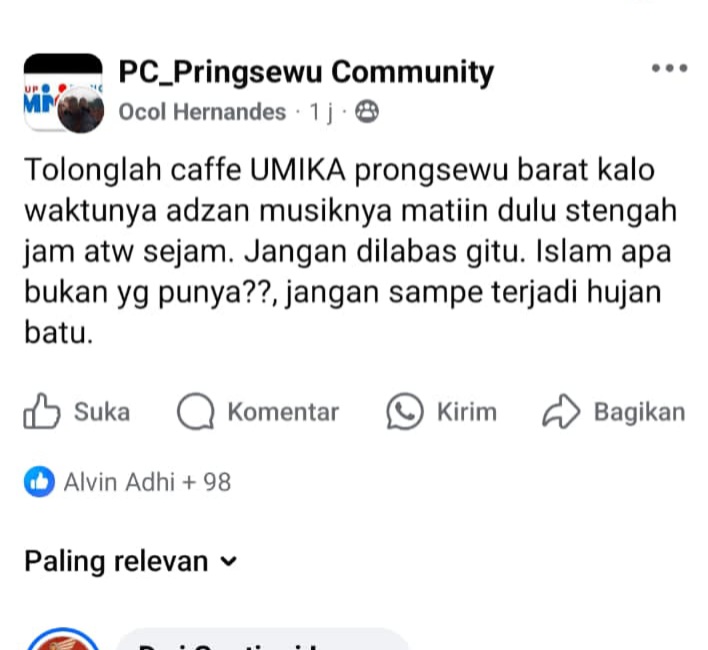Expand the Paling relevan comment sorting
The width and height of the screenshot is (708, 650).
(x=131, y=561)
